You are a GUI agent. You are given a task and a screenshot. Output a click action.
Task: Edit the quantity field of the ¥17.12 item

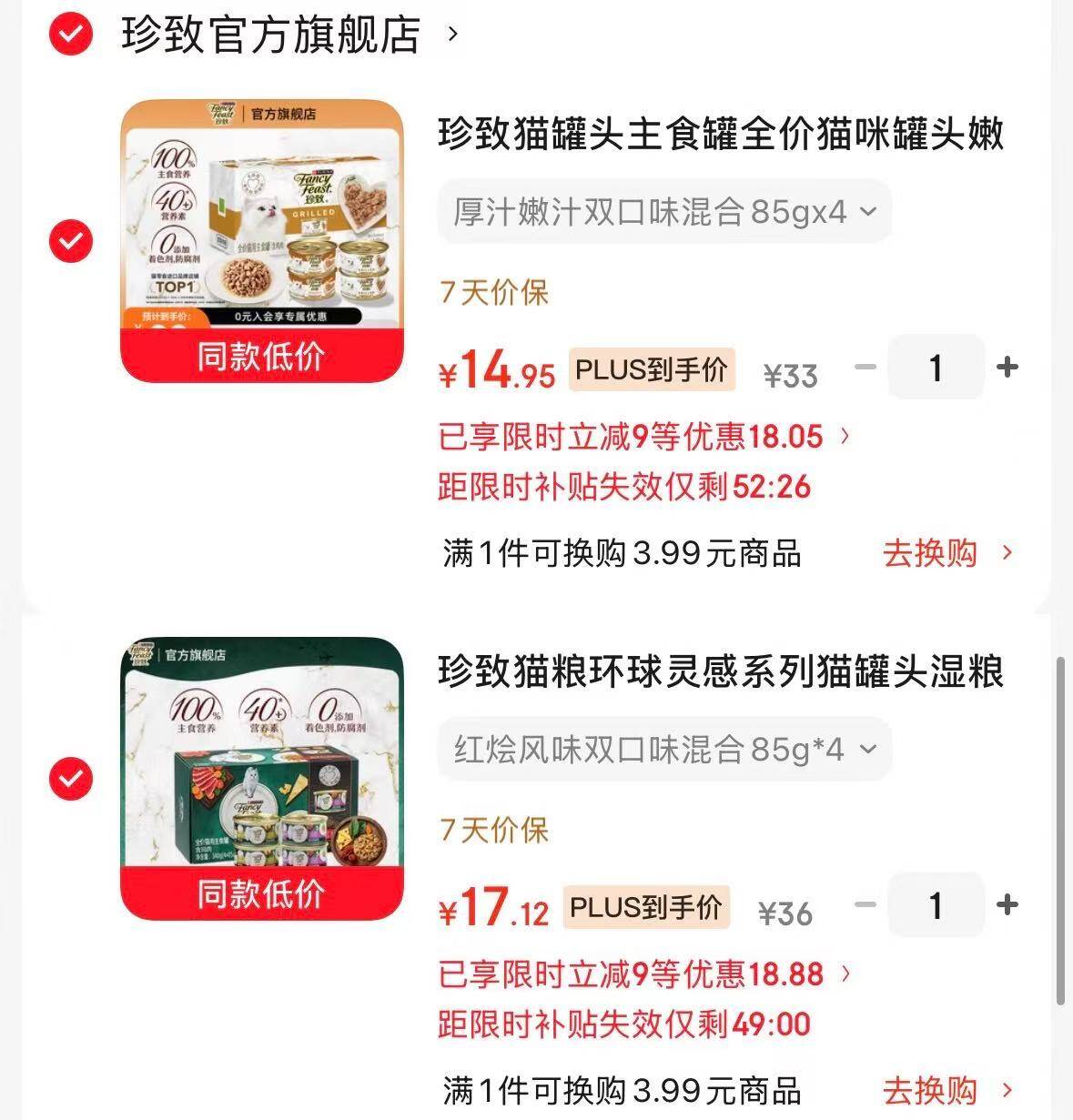click(936, 904)
